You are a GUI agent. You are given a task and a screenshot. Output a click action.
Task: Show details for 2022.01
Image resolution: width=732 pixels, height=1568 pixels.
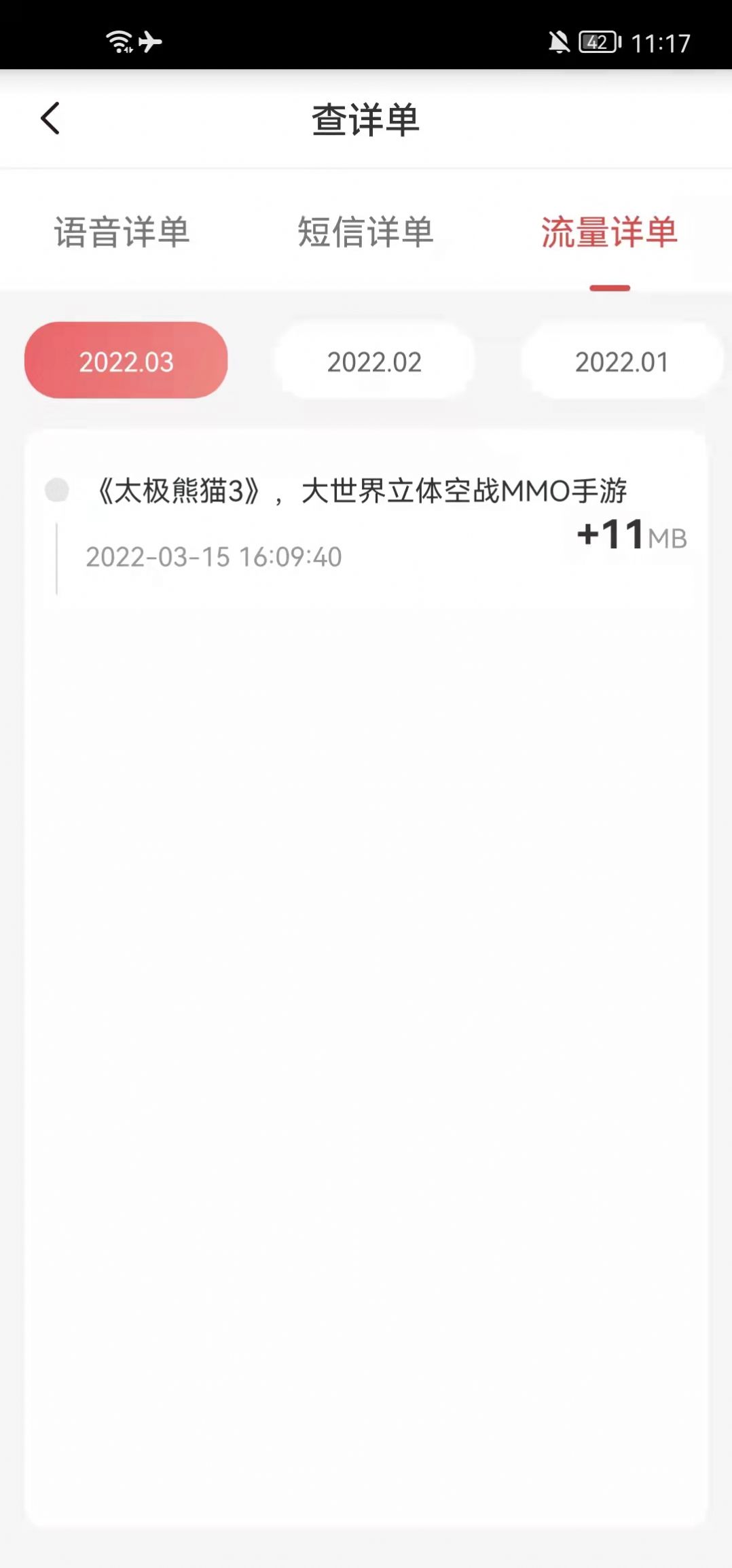(621, 361)
